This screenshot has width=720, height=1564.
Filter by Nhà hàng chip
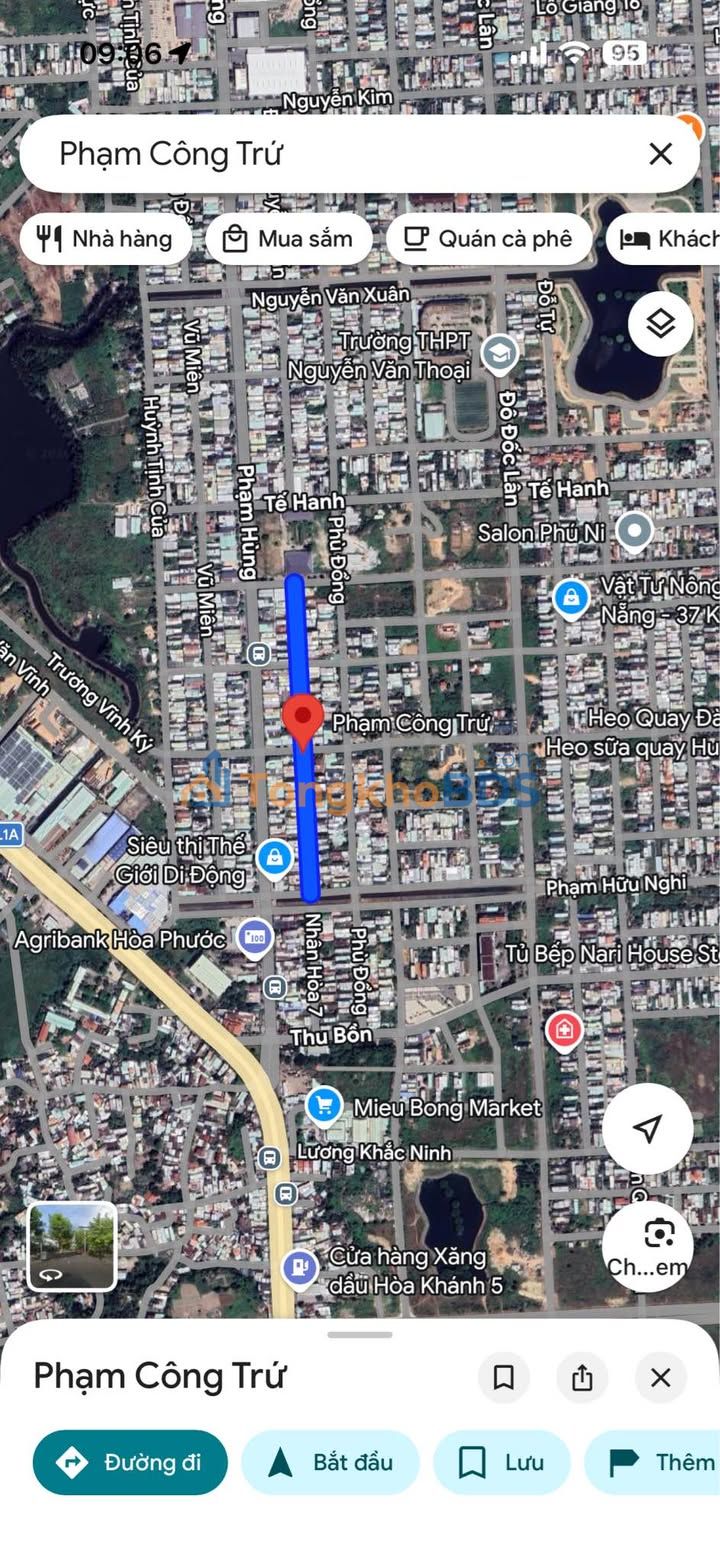pos(105,239)
